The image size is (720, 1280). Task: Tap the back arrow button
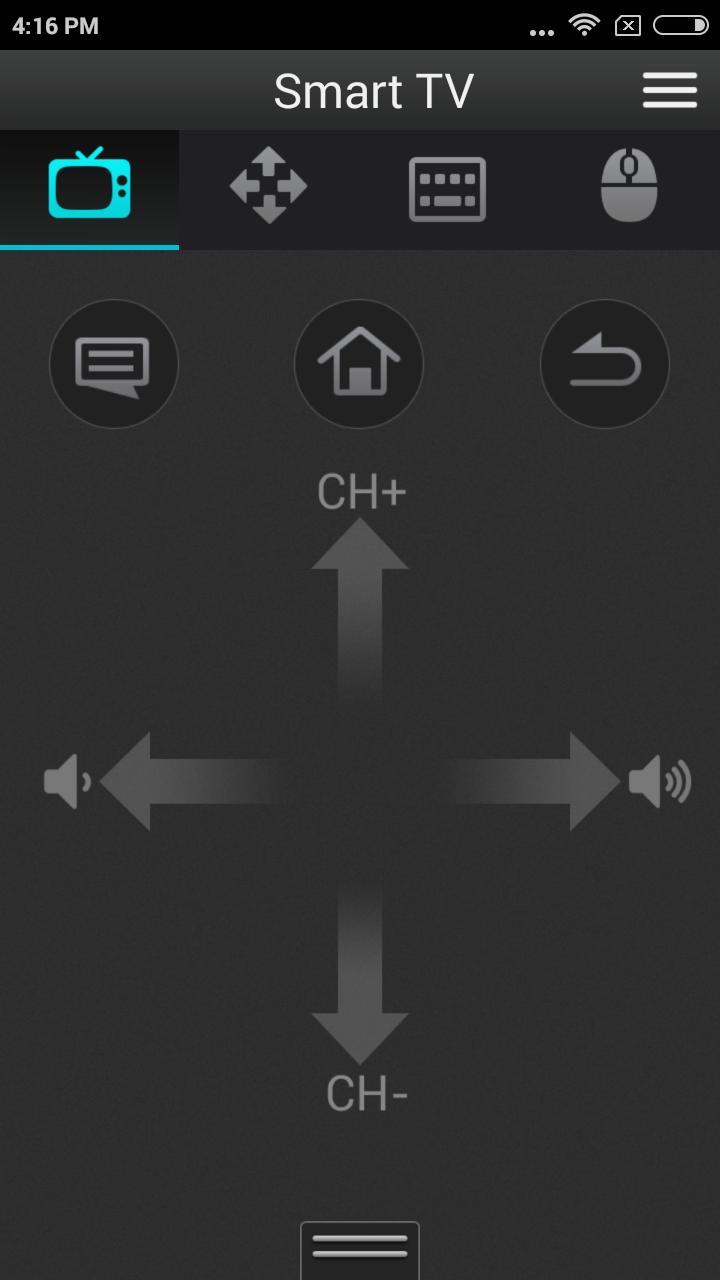[x=604, y=364]
